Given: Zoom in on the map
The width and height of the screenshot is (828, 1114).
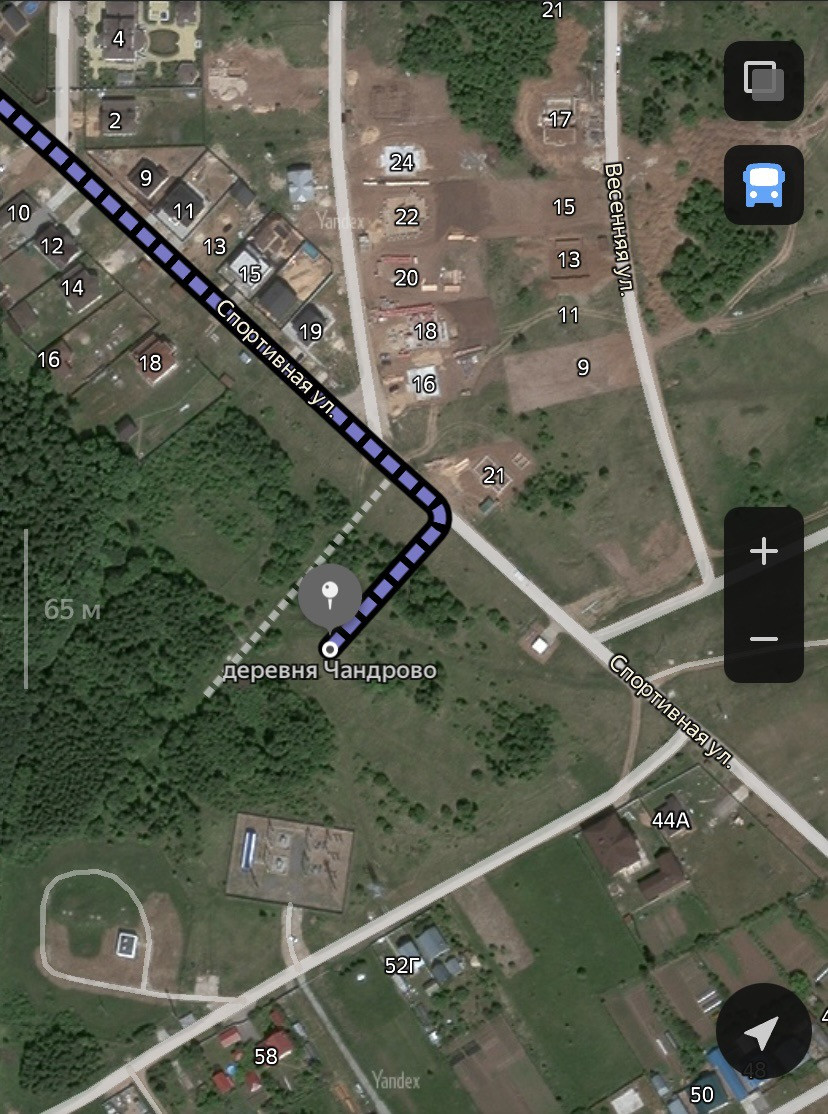Looking at the screenshot, I should (x=763, y=551).
